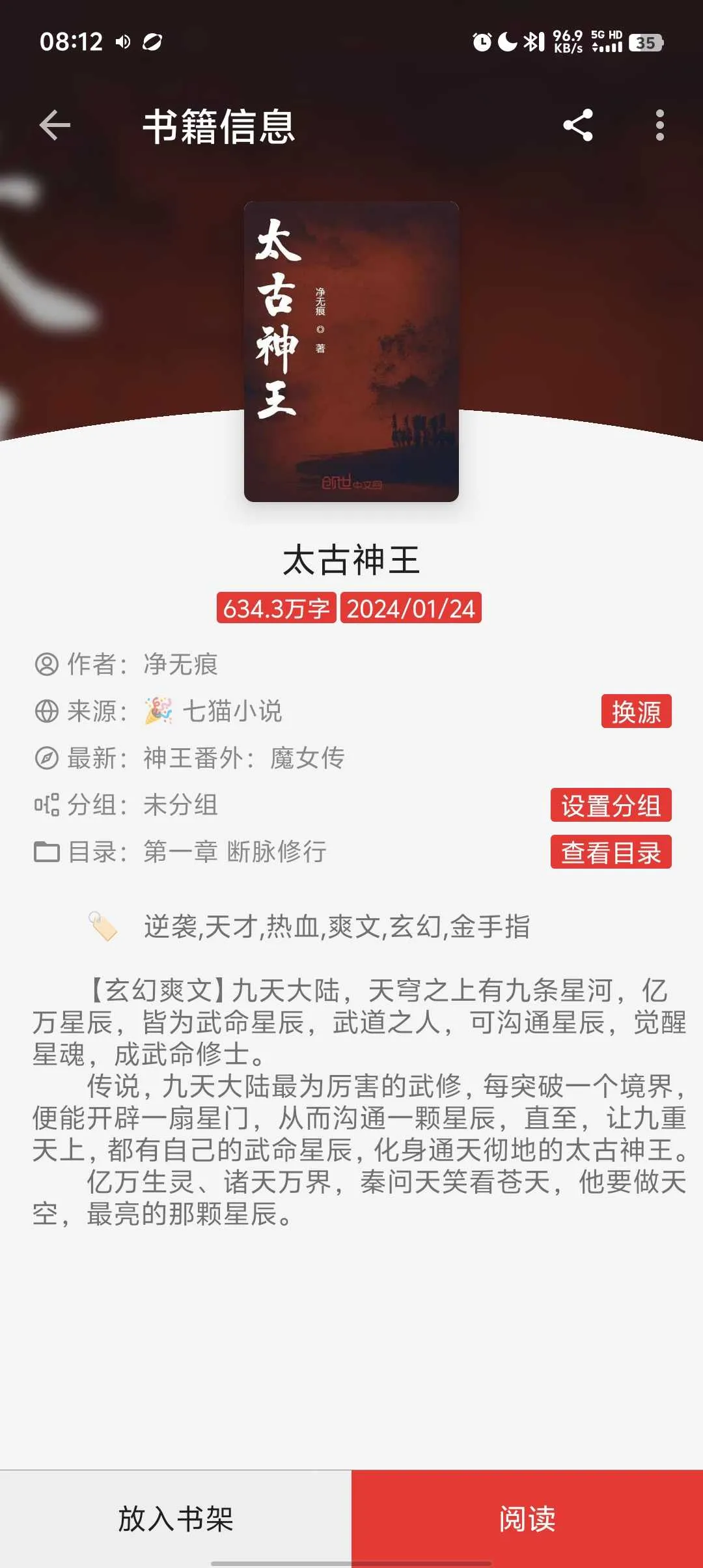This screenshot has height=1568, width=703.
Task: Go back using the arrow icon
Action: pos(55,125)
